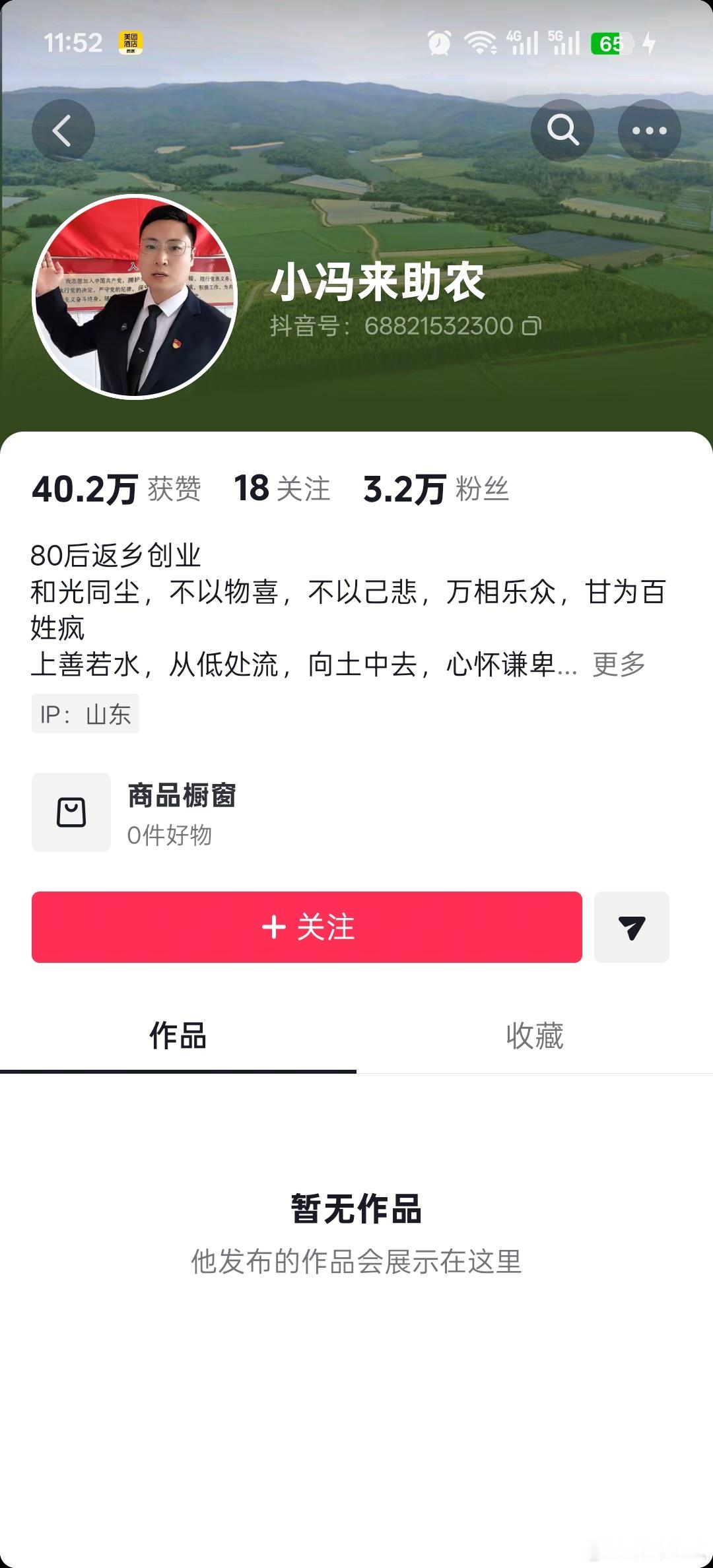Image resolution: width=713 pixels, height=1568 pixels.
Task: Switch to the 作品 tab
Action: tap(178, 1036)
